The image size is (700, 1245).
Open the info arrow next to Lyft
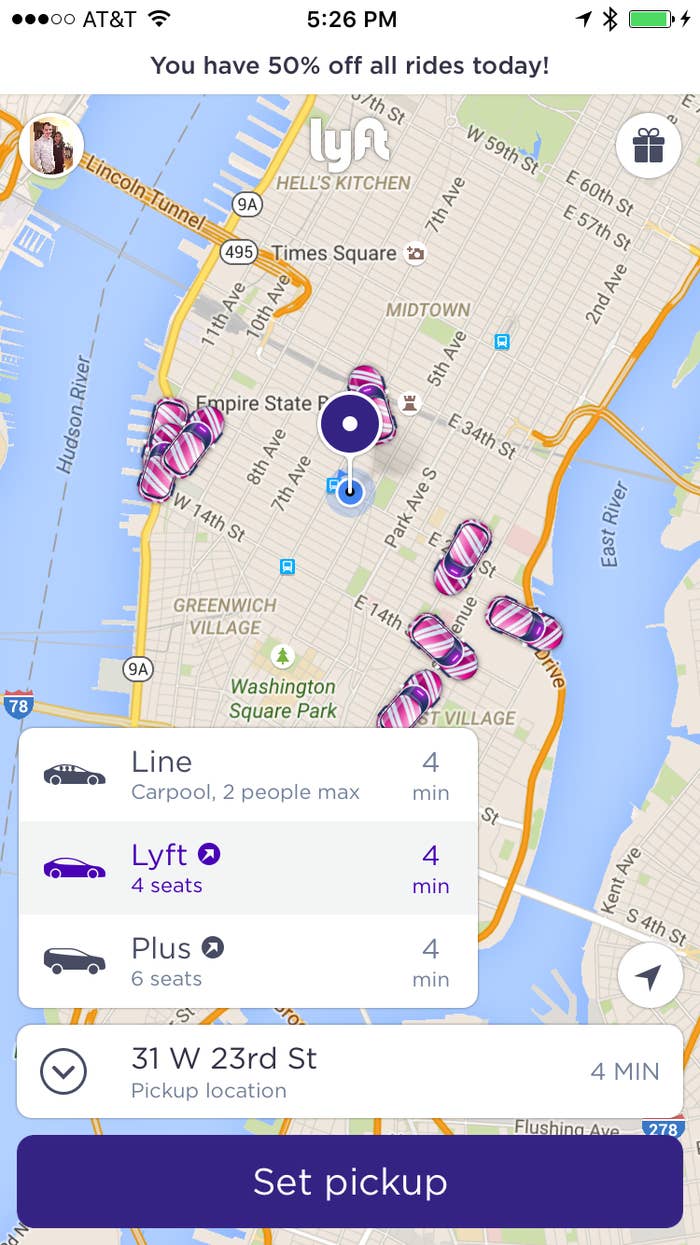[x=210, y=854]
